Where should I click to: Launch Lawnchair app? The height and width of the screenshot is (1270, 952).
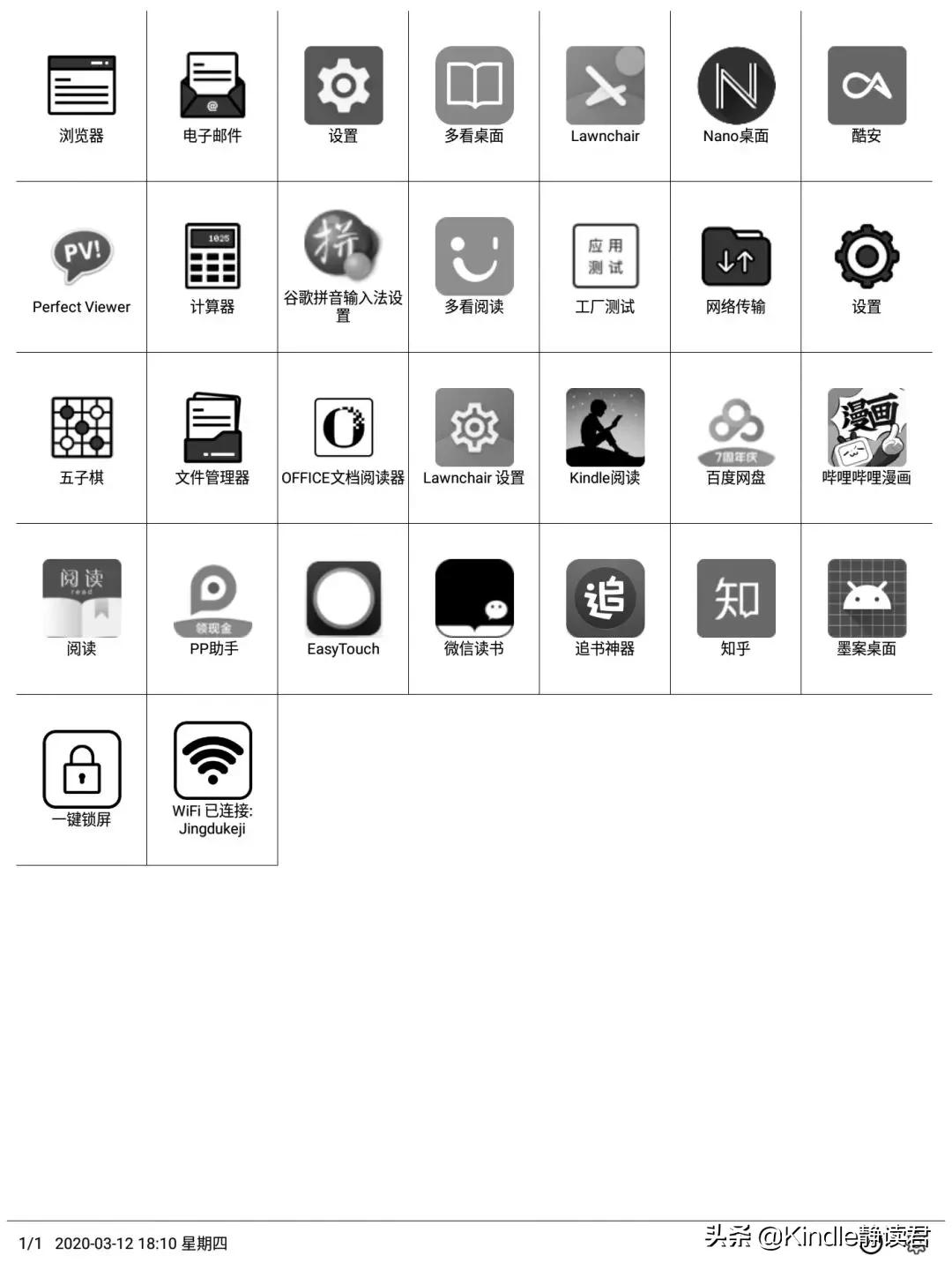click(x=605, y=86)
